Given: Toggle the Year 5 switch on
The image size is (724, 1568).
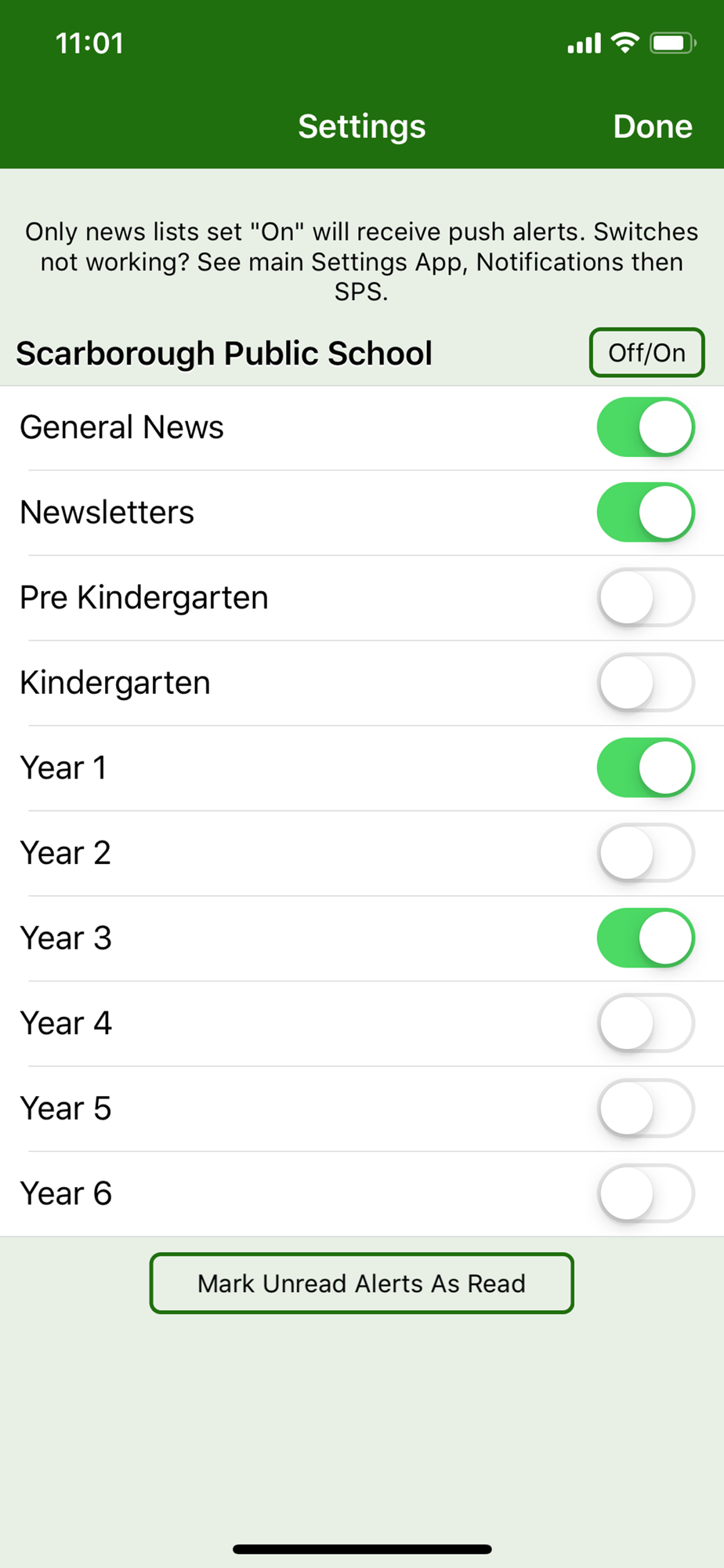Looking at the screenshot, I should tap(646, 1109).
